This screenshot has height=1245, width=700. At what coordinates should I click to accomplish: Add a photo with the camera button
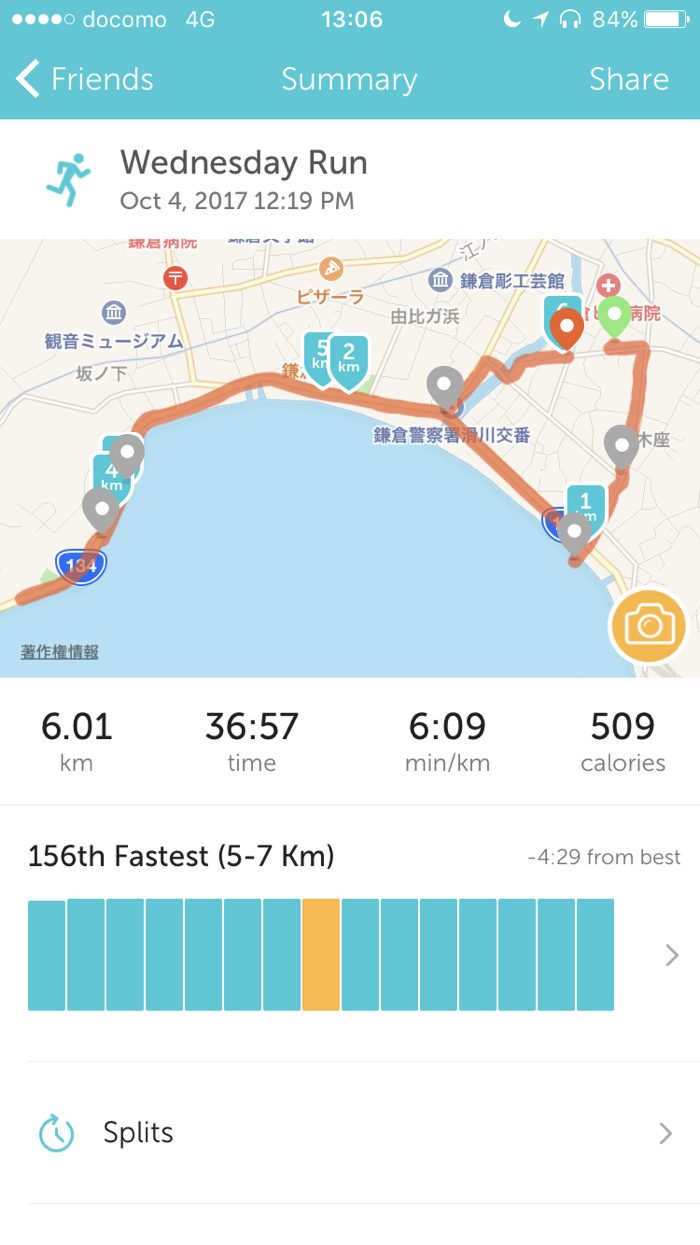pos(649,627)
